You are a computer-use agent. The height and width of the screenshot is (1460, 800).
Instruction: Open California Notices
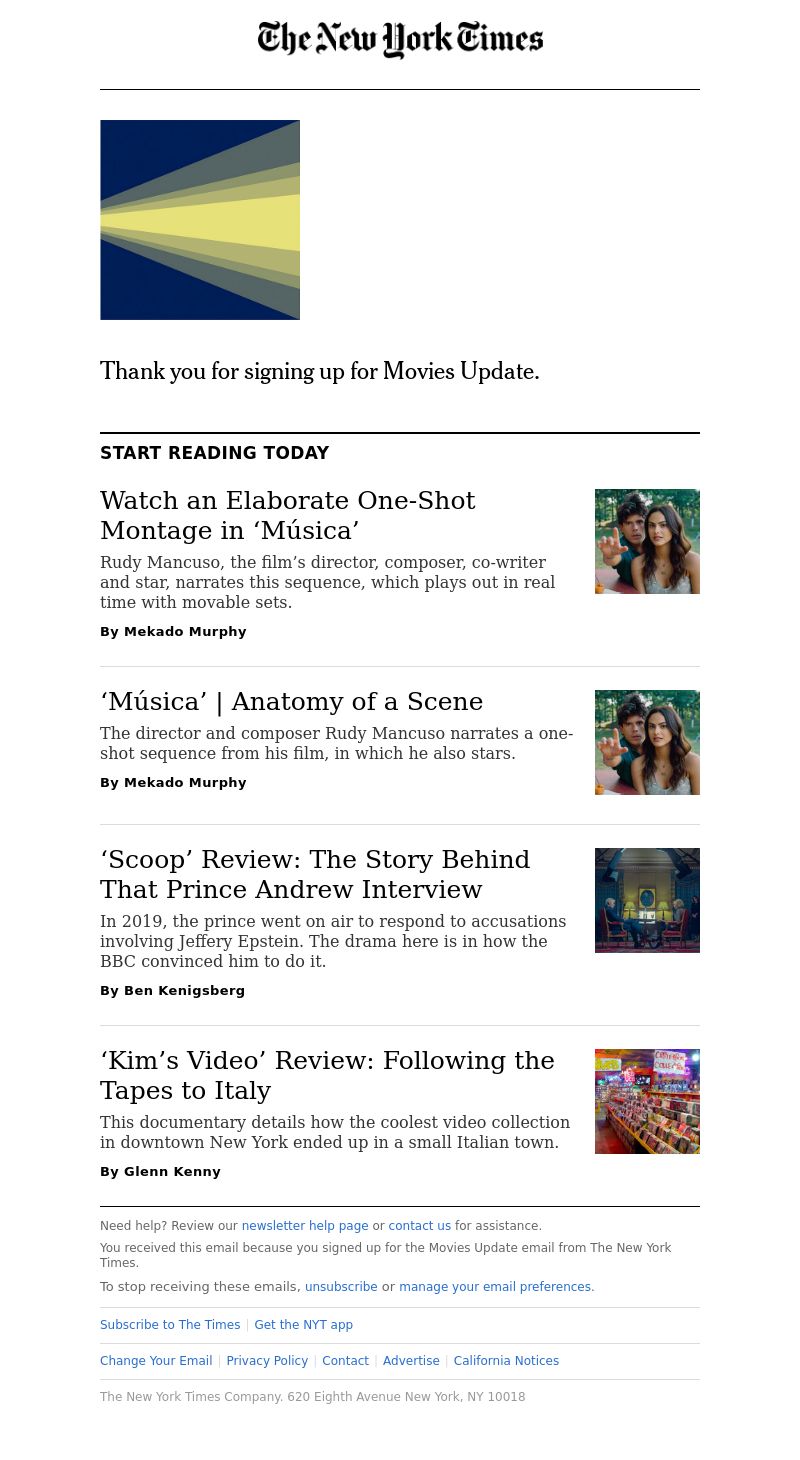[x=506, y=1361]
